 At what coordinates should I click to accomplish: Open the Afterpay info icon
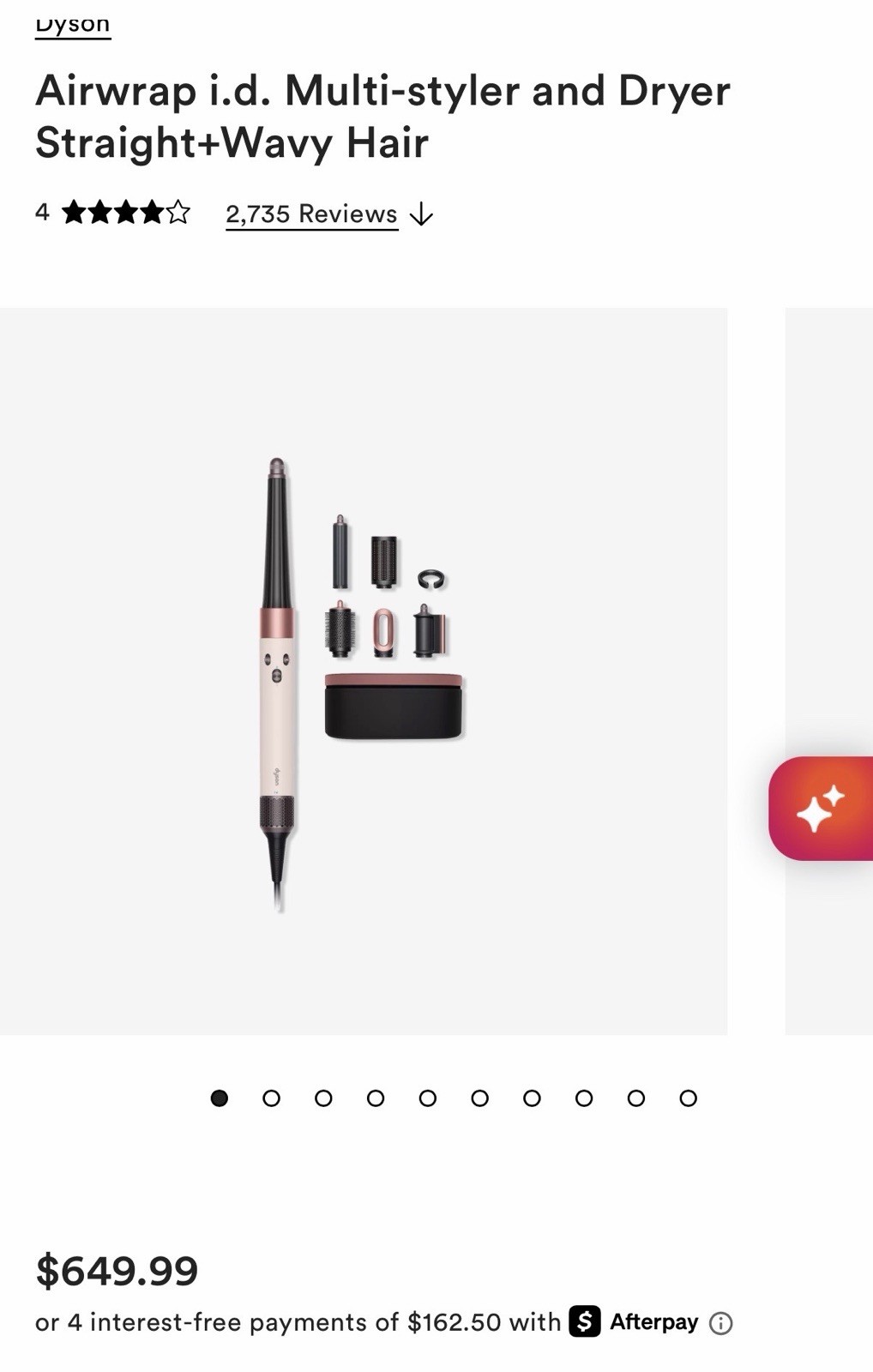(x=720, y=1323)
